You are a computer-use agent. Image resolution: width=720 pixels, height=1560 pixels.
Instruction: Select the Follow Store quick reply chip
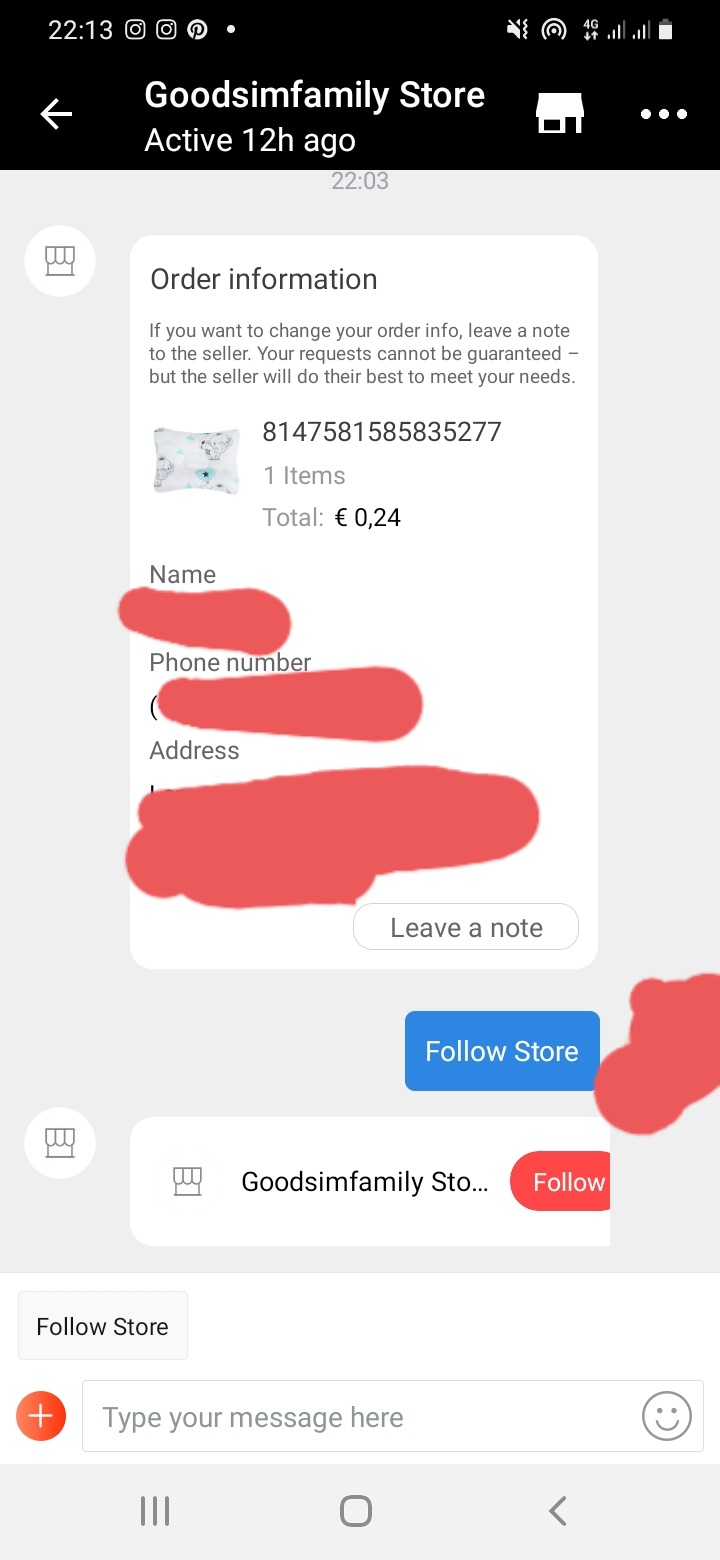[x=102, y=1326]
